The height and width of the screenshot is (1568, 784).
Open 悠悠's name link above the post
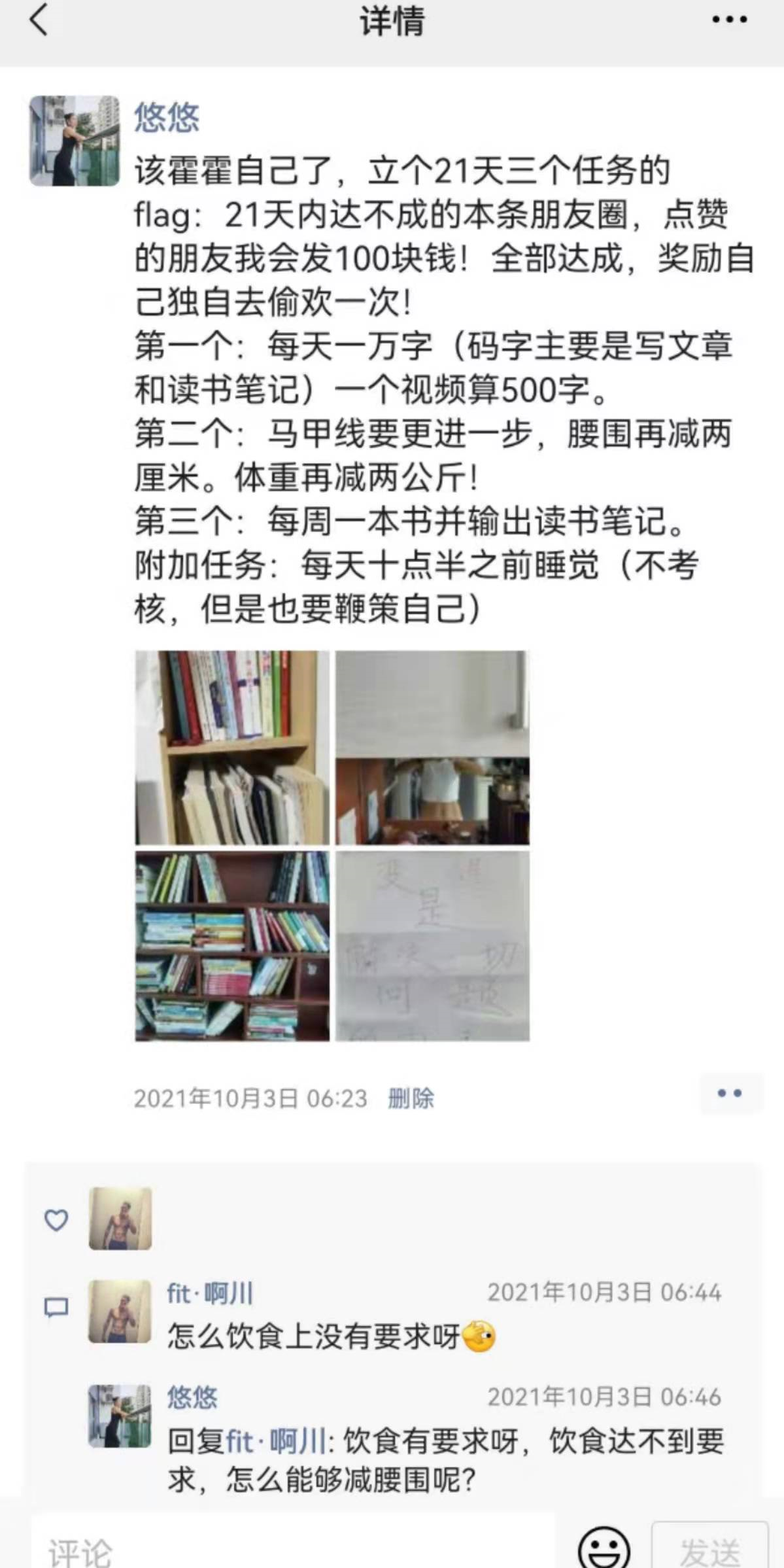[x=167, y=118]
